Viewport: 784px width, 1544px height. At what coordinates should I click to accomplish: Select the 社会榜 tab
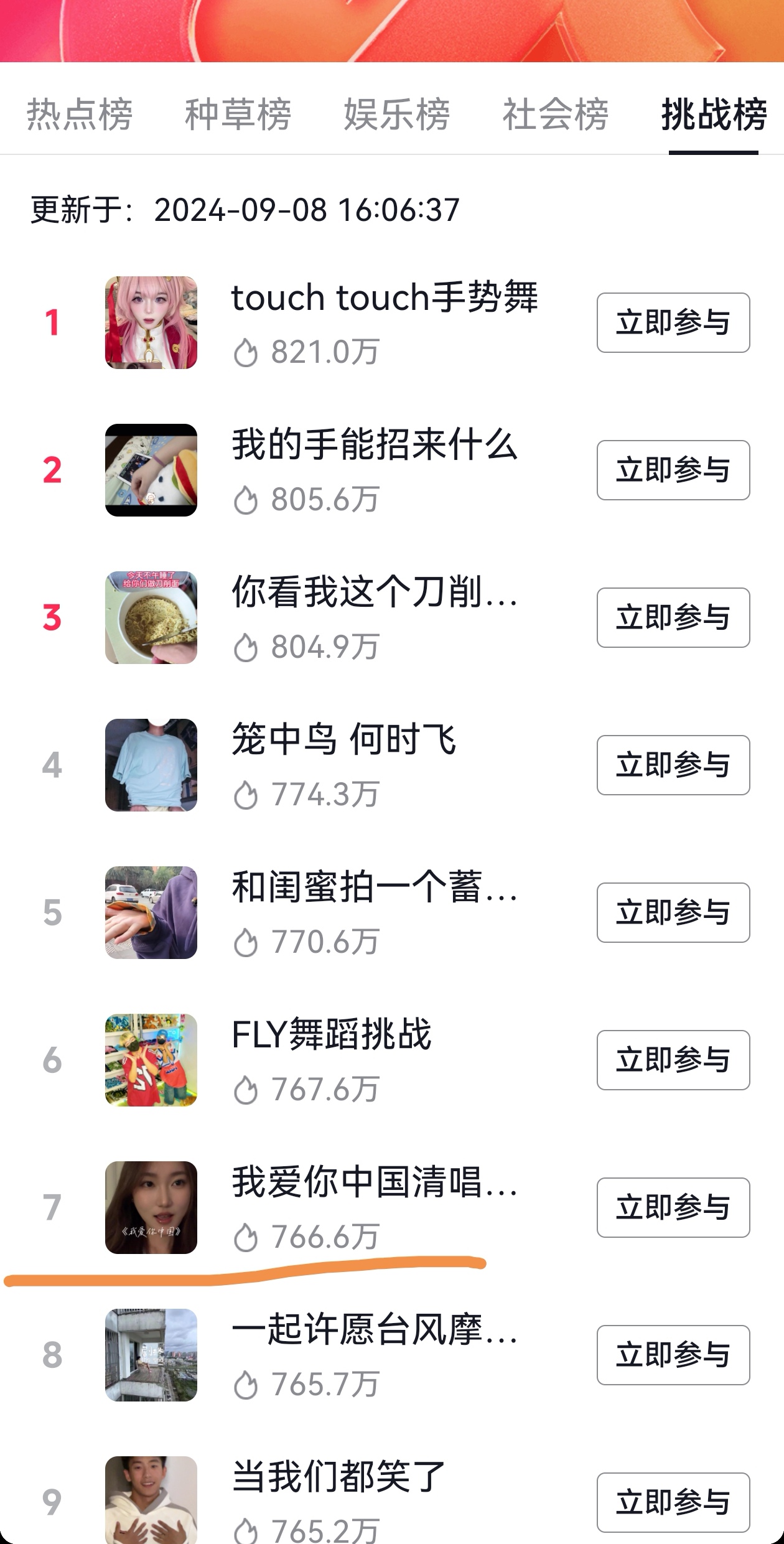coord(556,115)
